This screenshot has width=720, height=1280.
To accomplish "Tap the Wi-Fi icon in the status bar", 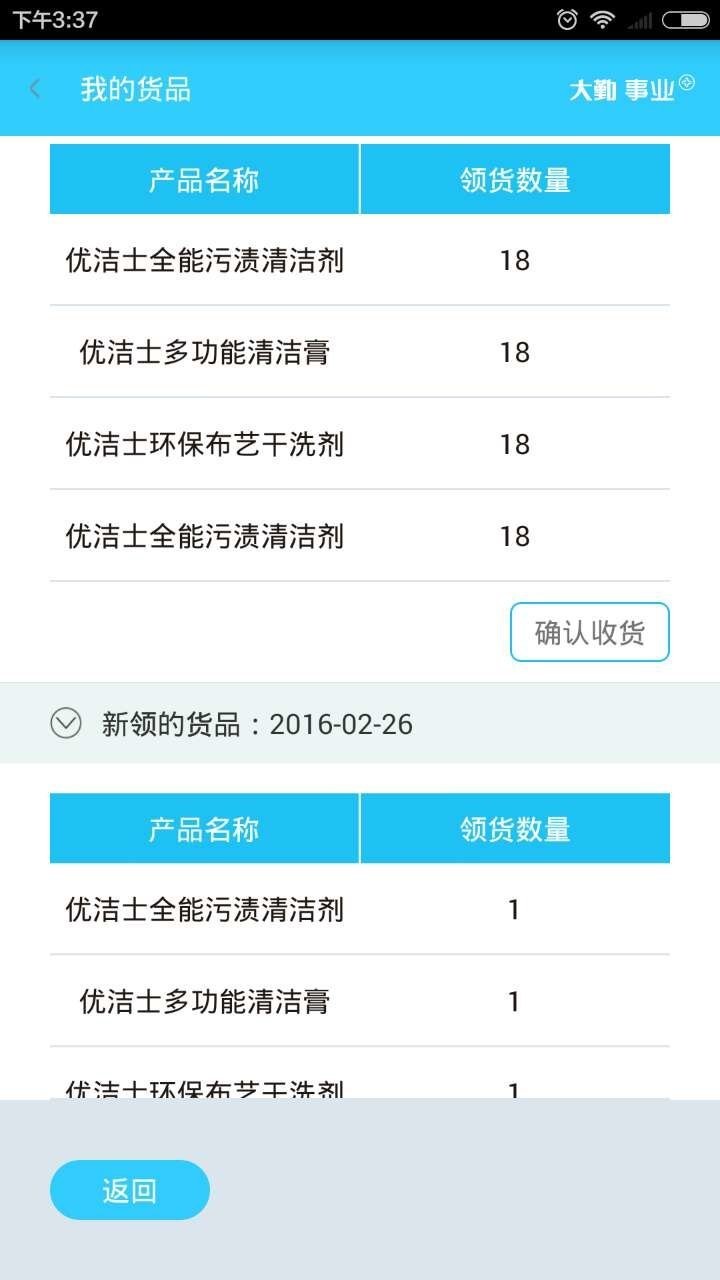I will pyautogui.click(x=601, y=18).
